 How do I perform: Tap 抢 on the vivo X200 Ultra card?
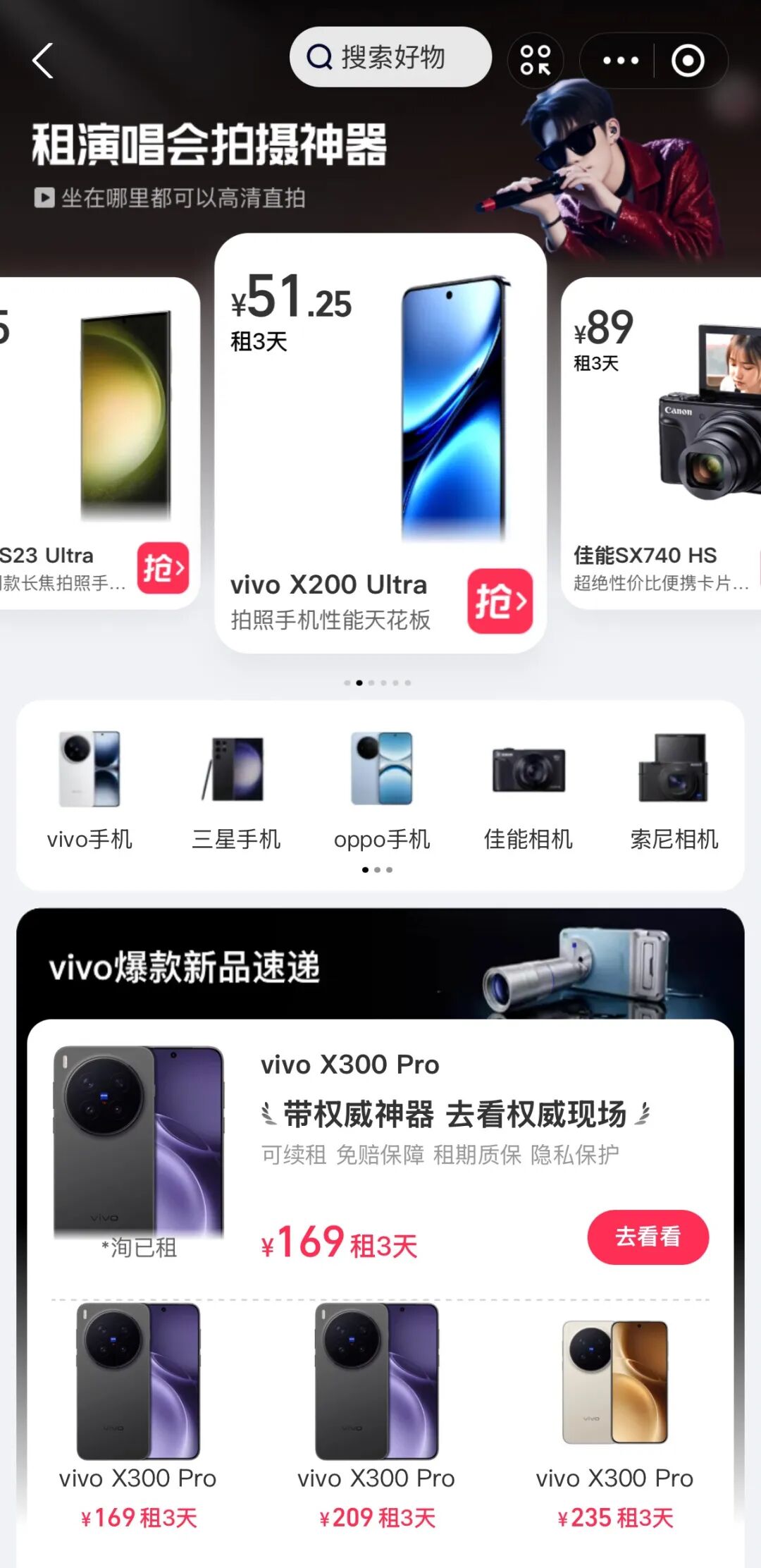(x=500, y=601)
